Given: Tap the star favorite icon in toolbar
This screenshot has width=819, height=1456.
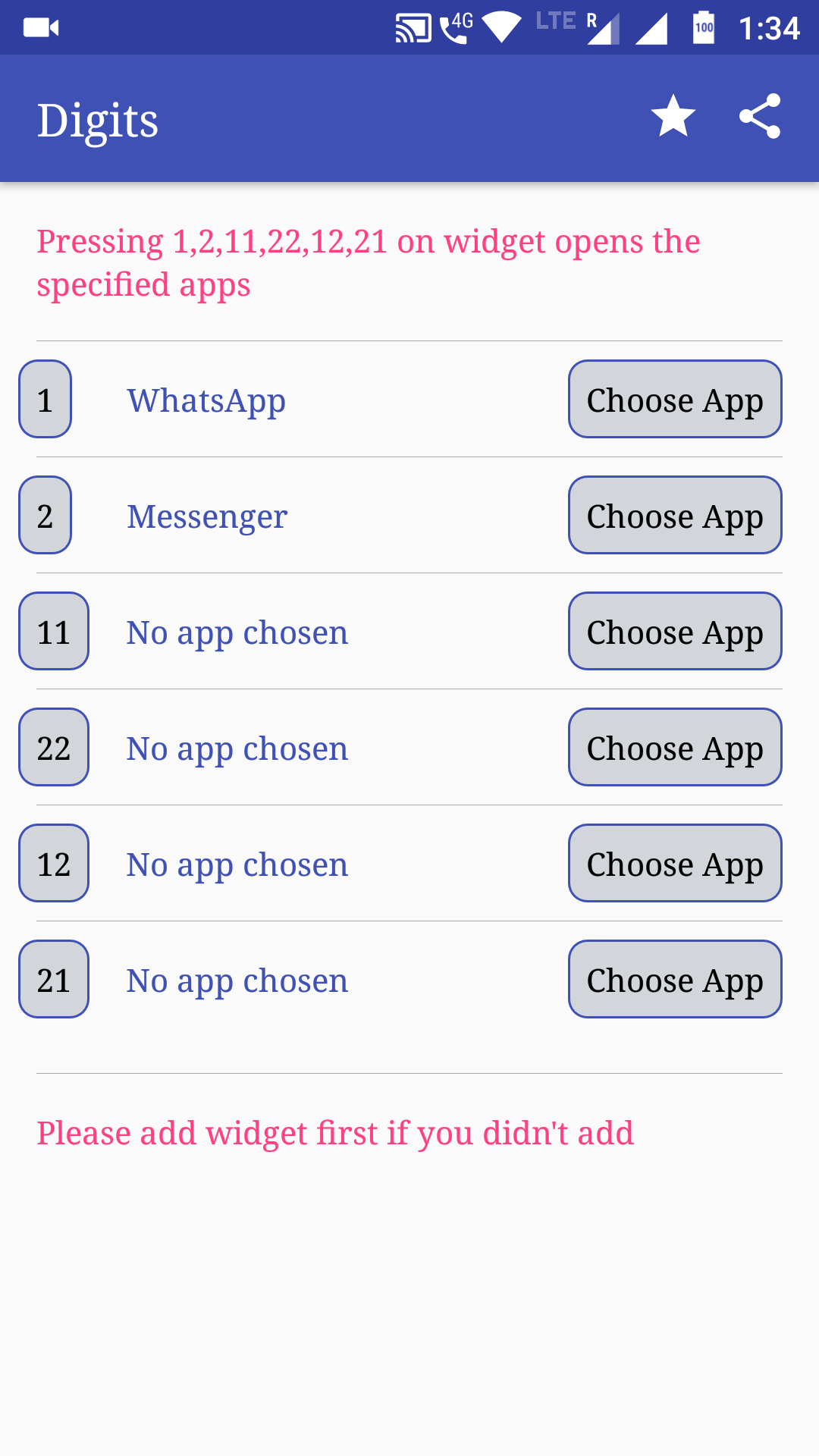Looking at the screenshot, I should click(673, 118).
